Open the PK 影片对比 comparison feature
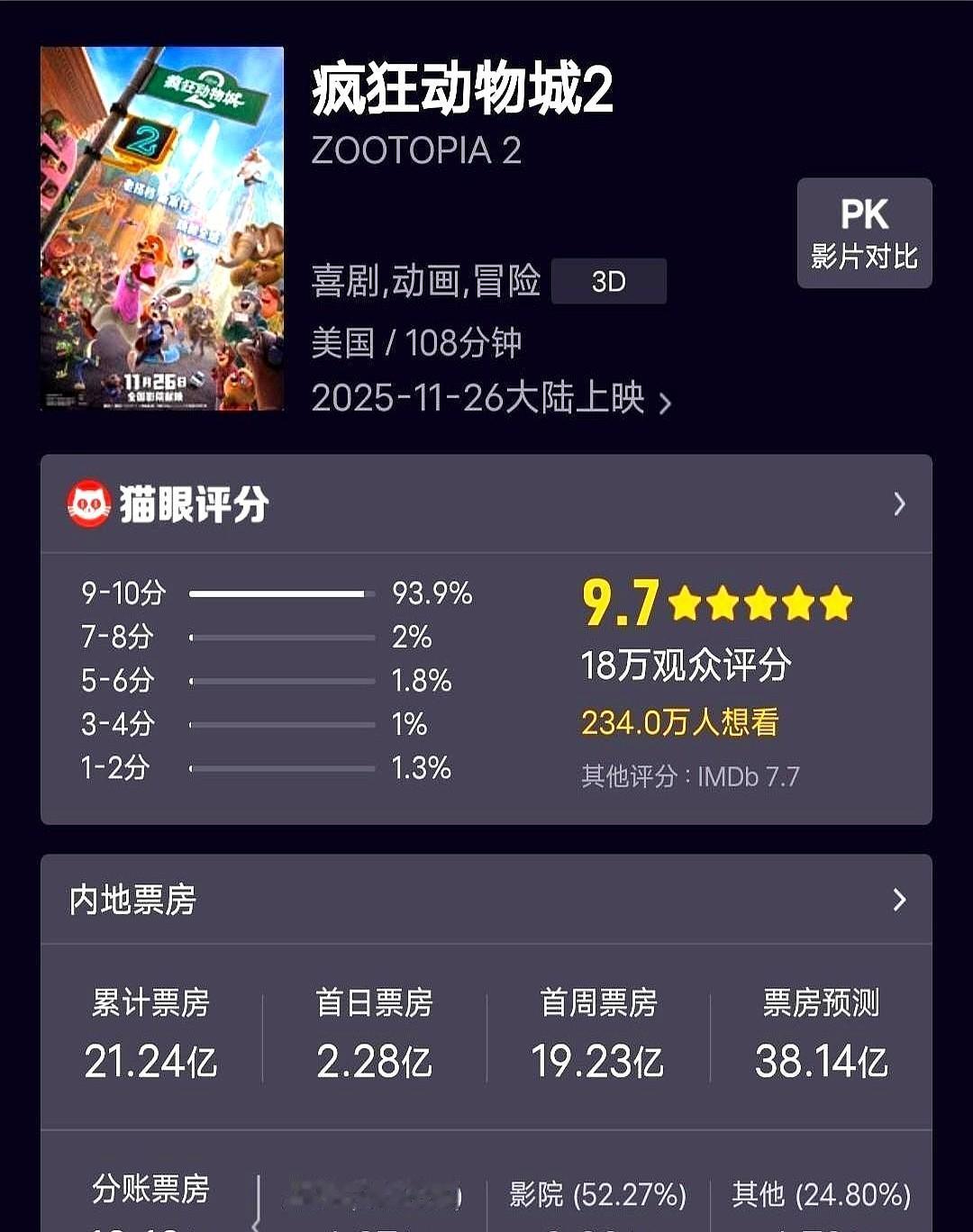The image size is (973, 1232). (x=863, y=233)
